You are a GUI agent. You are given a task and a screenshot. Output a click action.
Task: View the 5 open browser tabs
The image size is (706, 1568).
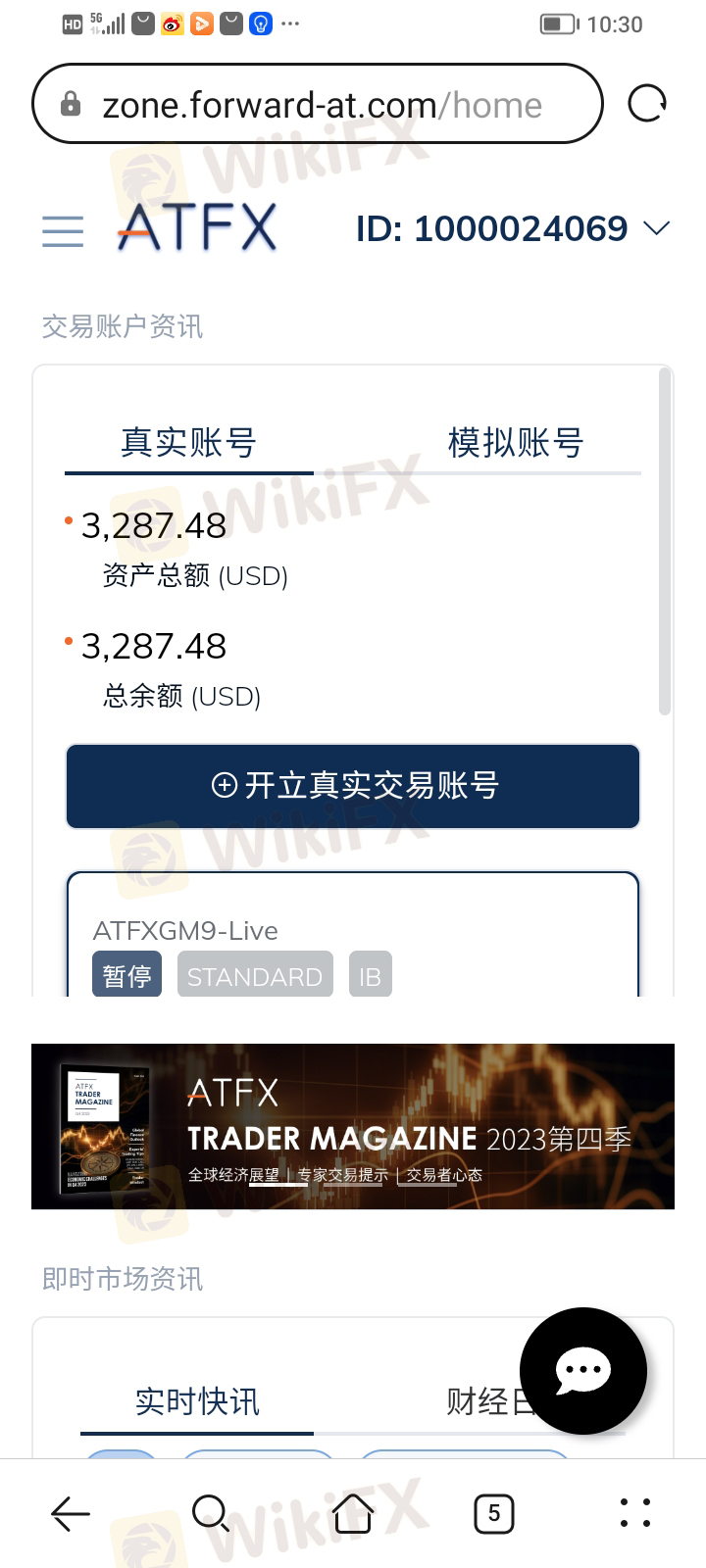pyautogui.click(x=493, y=1513)
